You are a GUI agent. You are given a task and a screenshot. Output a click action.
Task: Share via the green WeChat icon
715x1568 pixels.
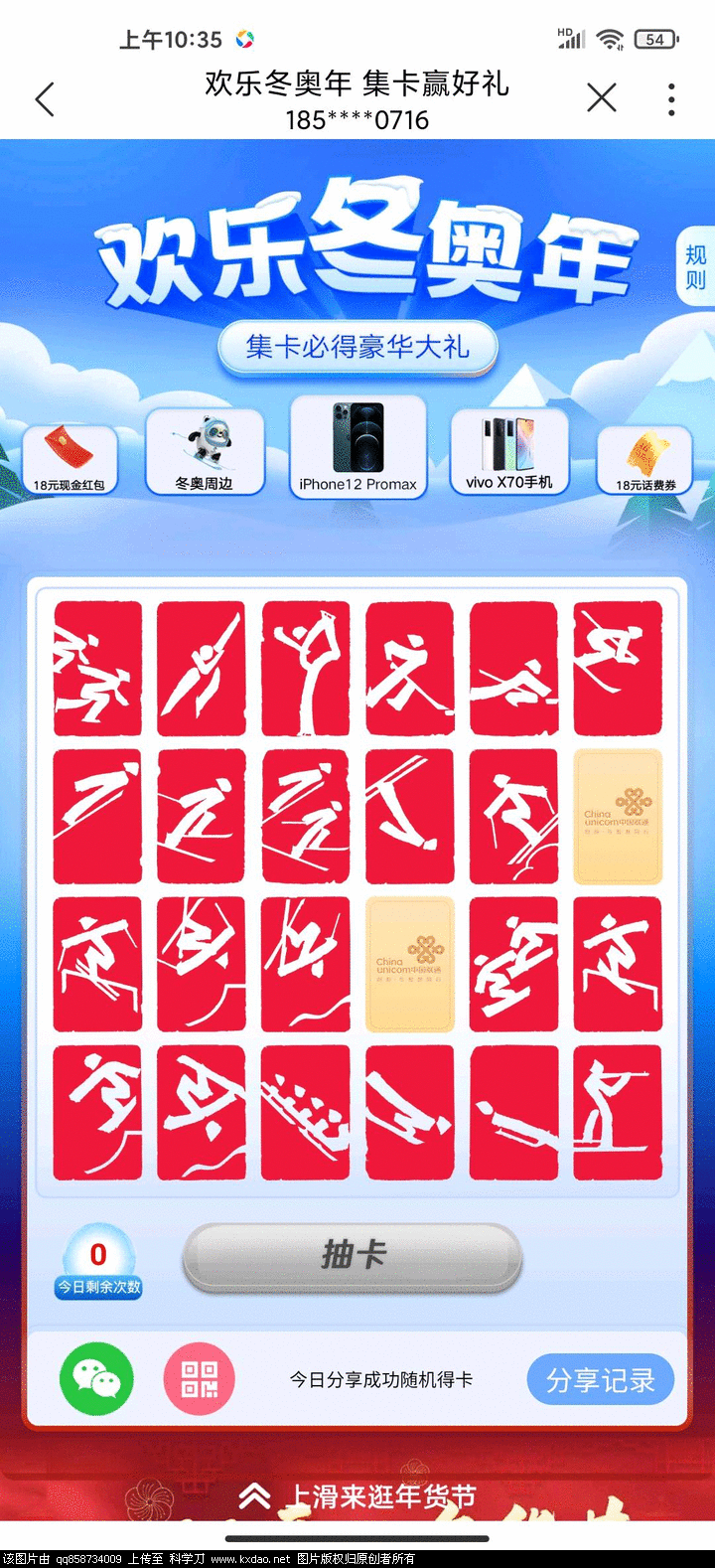96,1378
